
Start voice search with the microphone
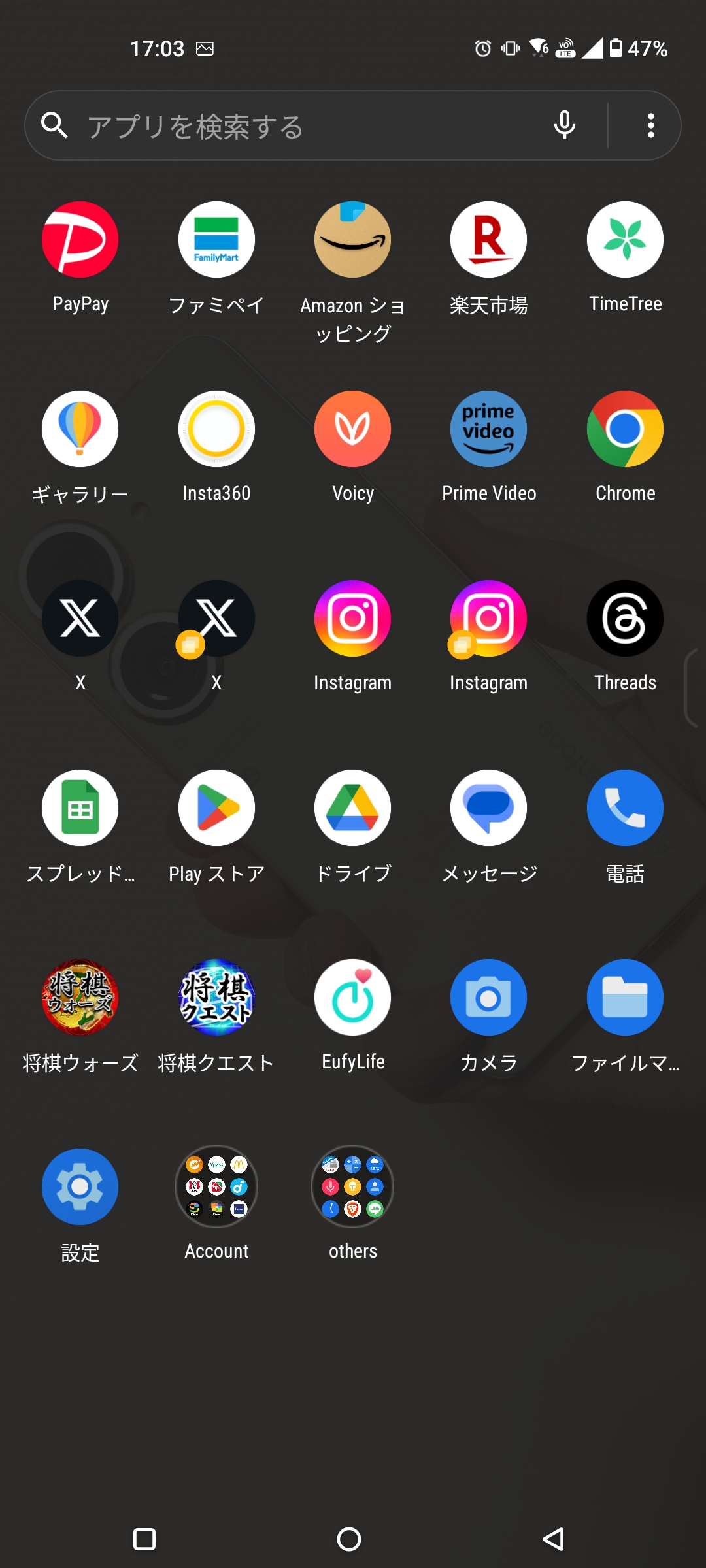(565, 125)
